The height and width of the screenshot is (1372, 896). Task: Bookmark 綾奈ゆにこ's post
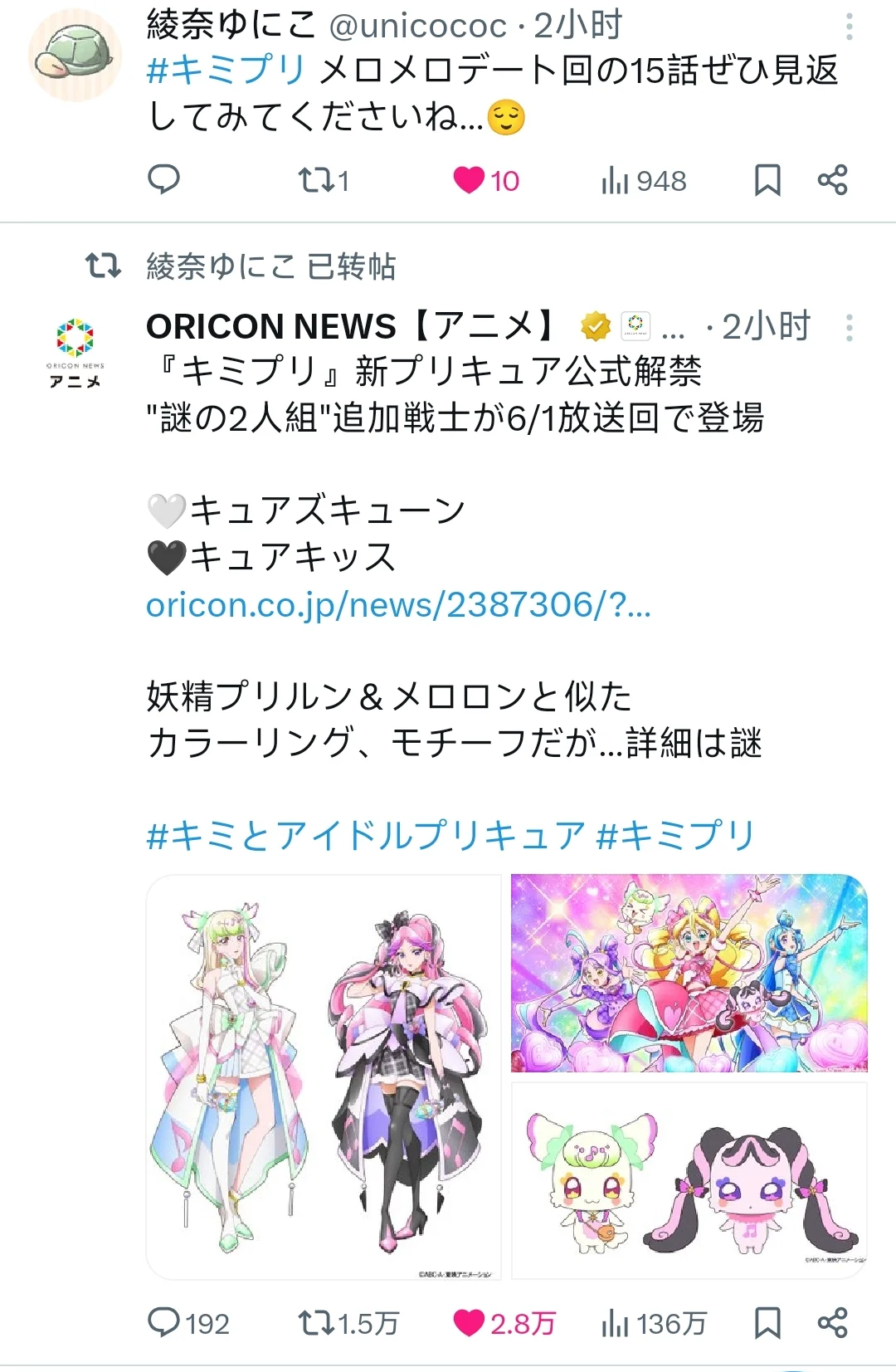click(767, 180)
